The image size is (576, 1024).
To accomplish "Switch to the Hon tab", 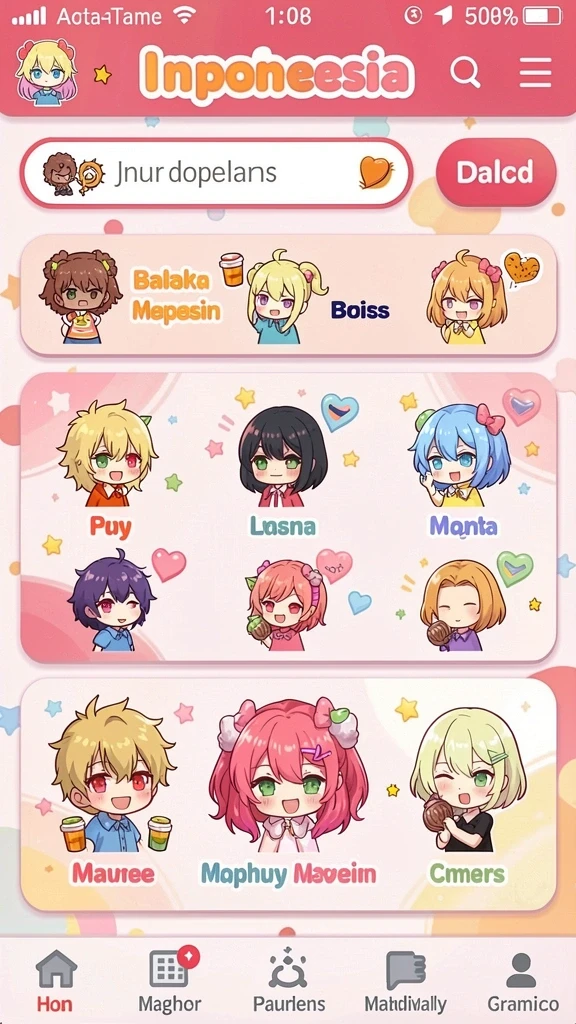I will [55, 981].
